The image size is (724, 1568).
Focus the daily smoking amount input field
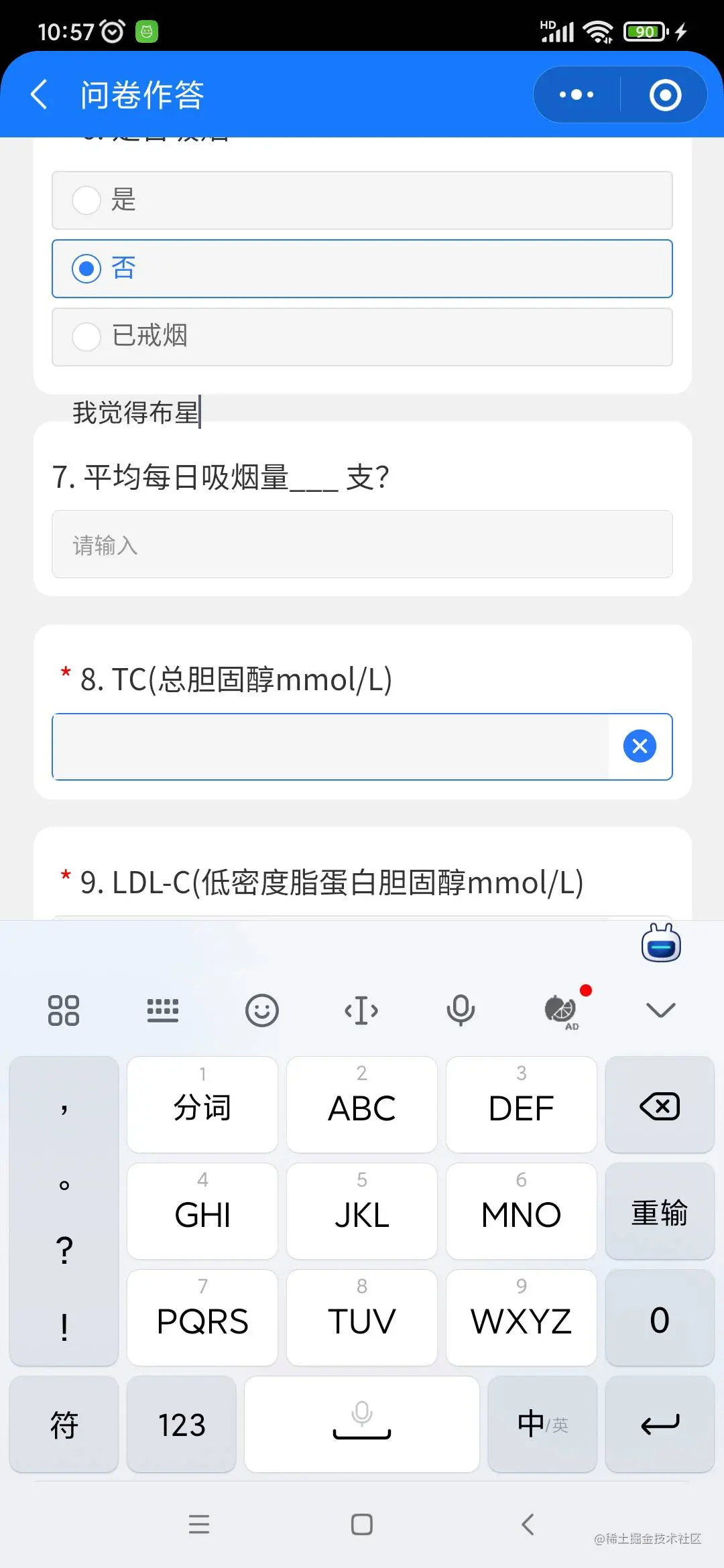coord(362,544)
